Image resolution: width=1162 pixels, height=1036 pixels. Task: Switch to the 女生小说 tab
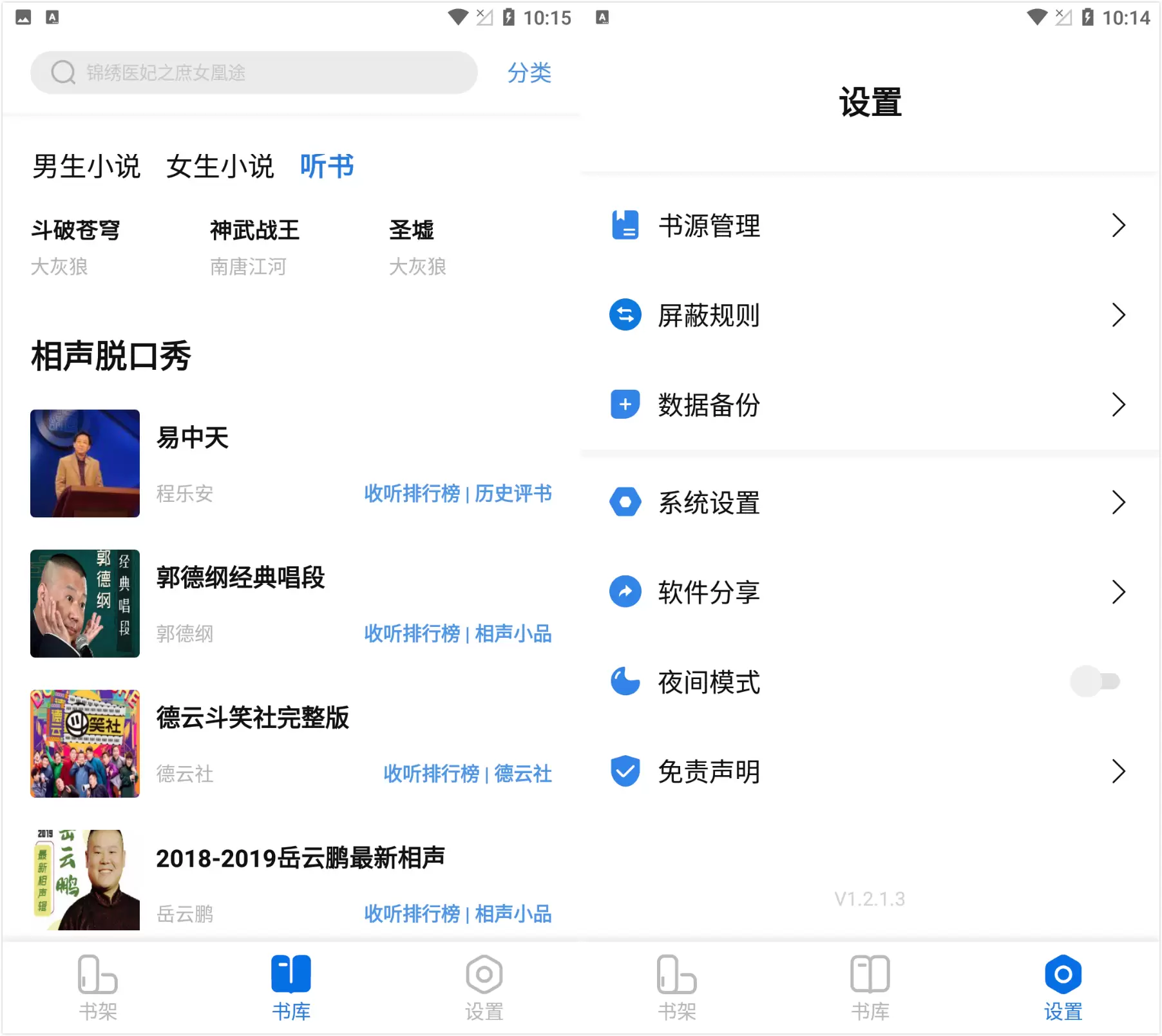(220, 166)
